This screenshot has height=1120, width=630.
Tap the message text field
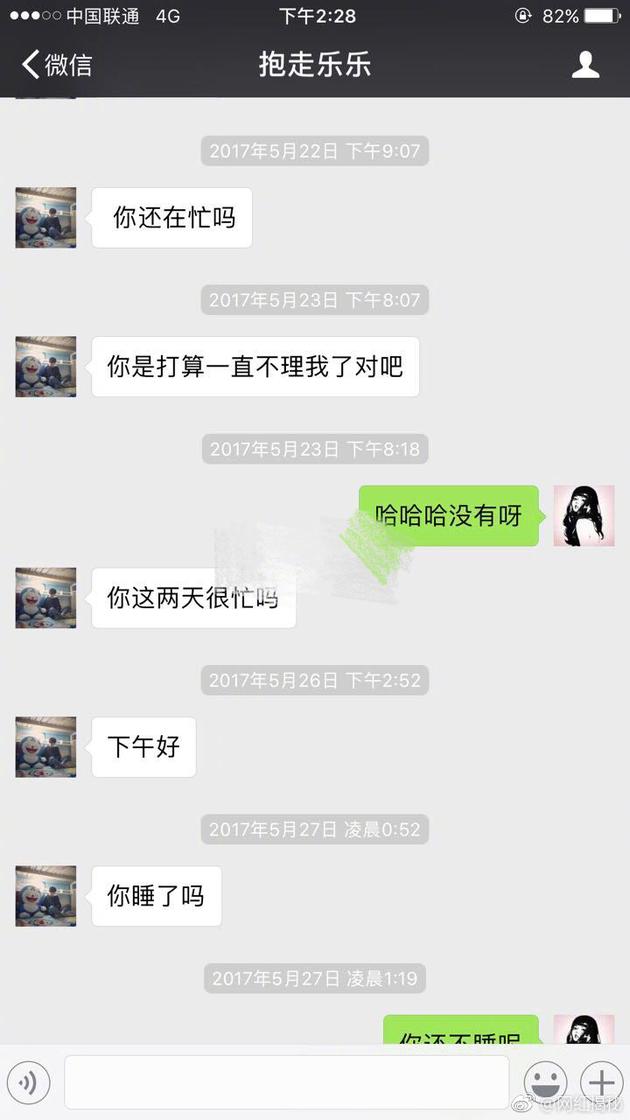point(287,1082)
